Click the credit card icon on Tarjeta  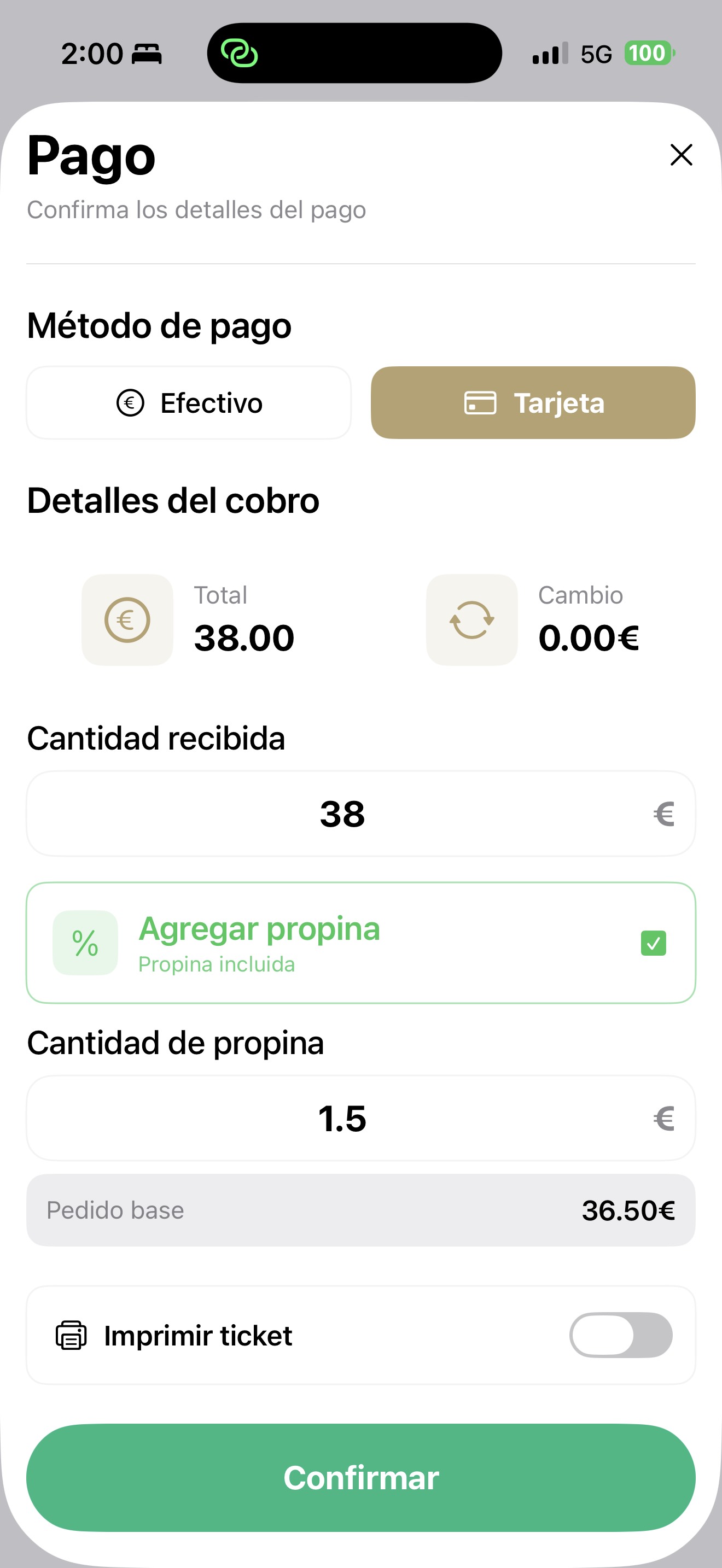point(480,402)
